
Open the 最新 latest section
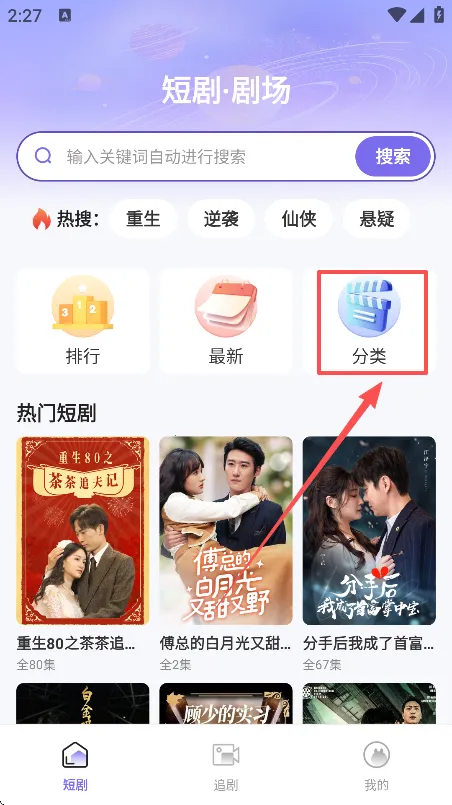226,321
